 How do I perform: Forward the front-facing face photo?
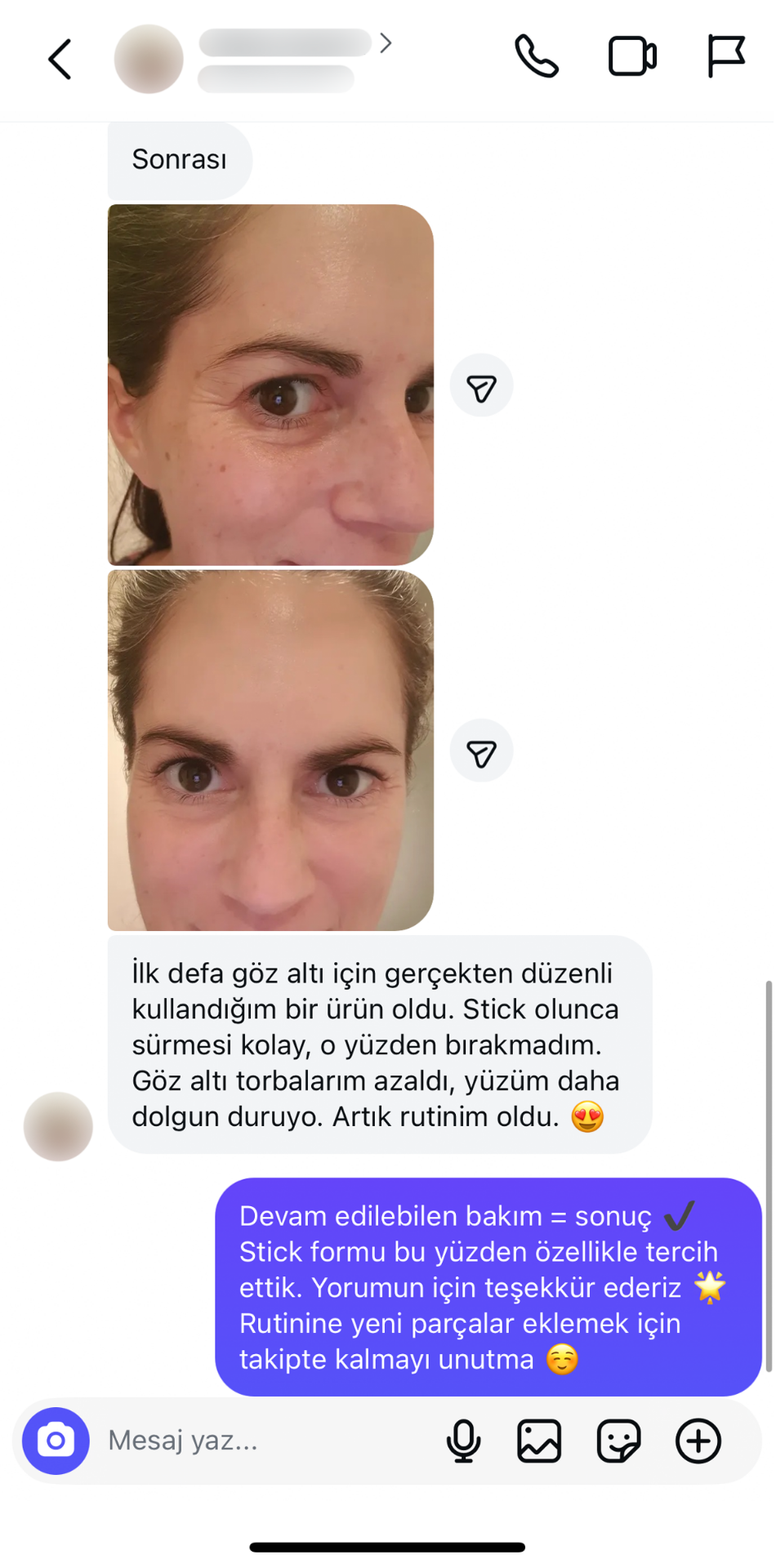point(481,751)
